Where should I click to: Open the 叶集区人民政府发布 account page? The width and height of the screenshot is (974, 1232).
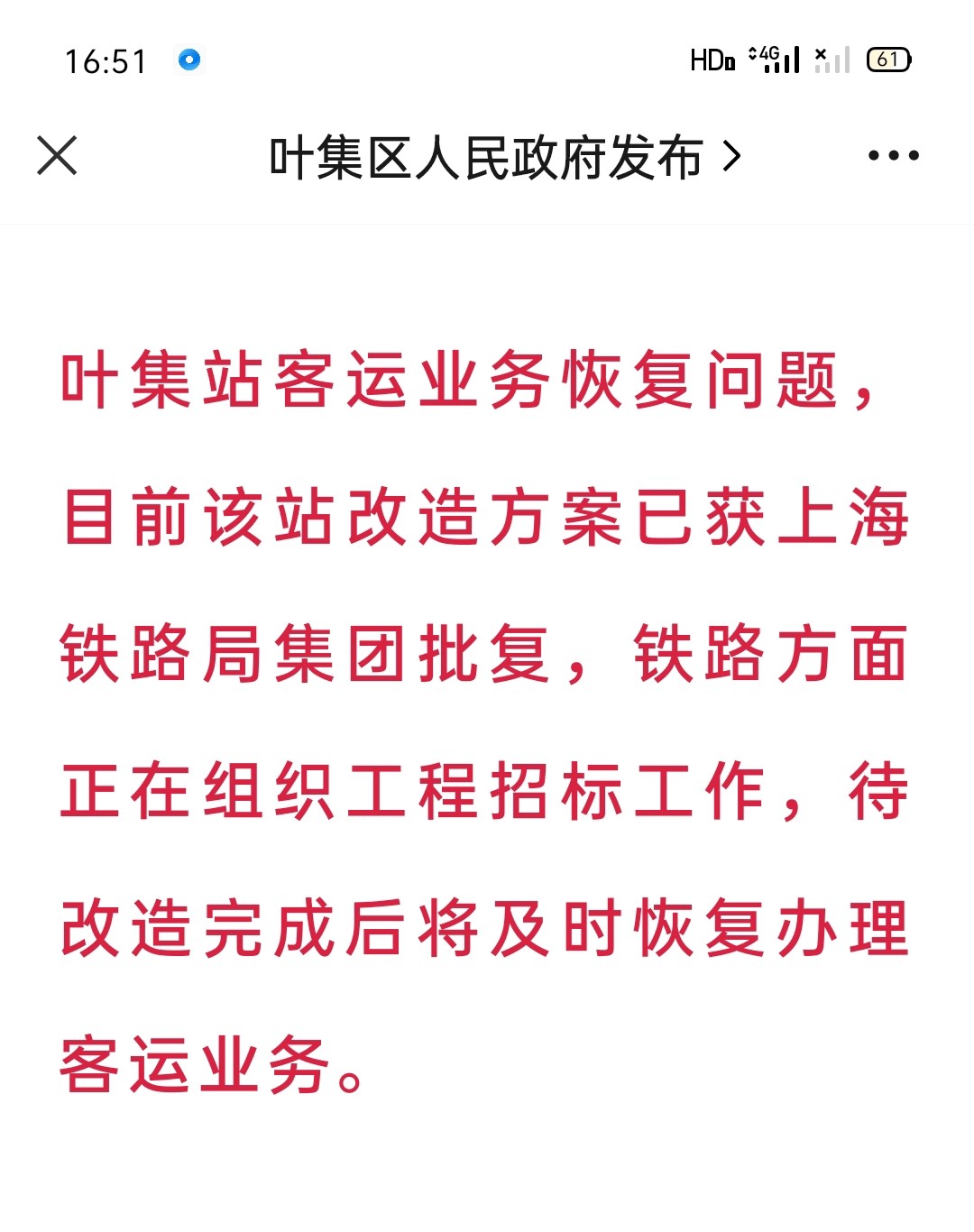[x=503, y=158]
